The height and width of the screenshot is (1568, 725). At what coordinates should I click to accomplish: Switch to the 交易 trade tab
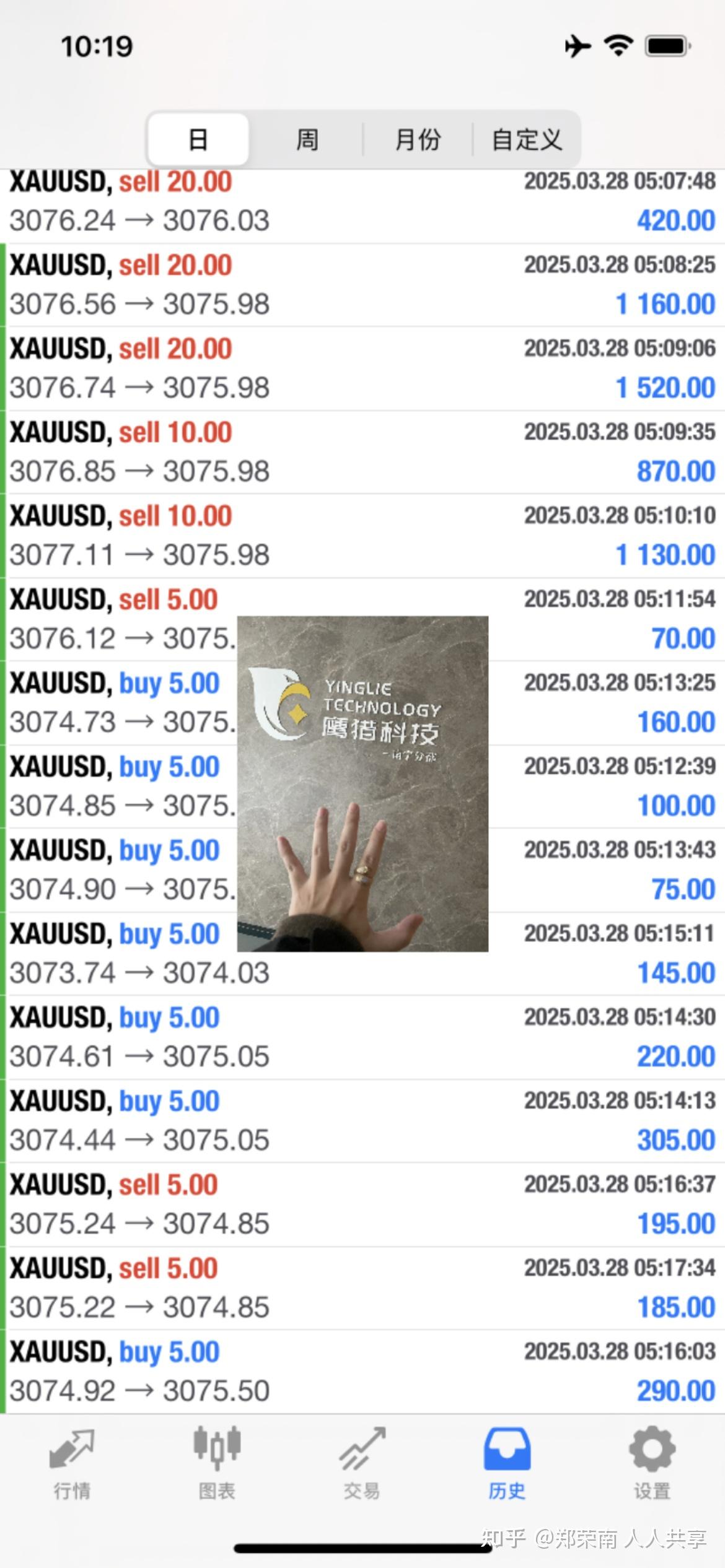362,1465
